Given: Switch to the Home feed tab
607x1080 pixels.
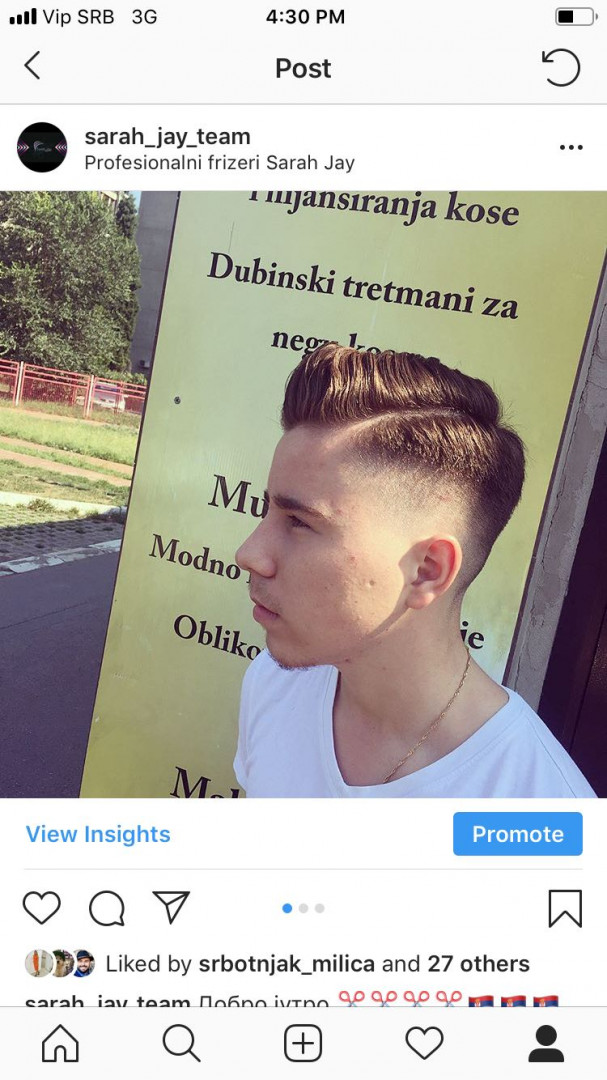Looking at the screenshot, I should pyautogui.click(x=60, y=1044).
